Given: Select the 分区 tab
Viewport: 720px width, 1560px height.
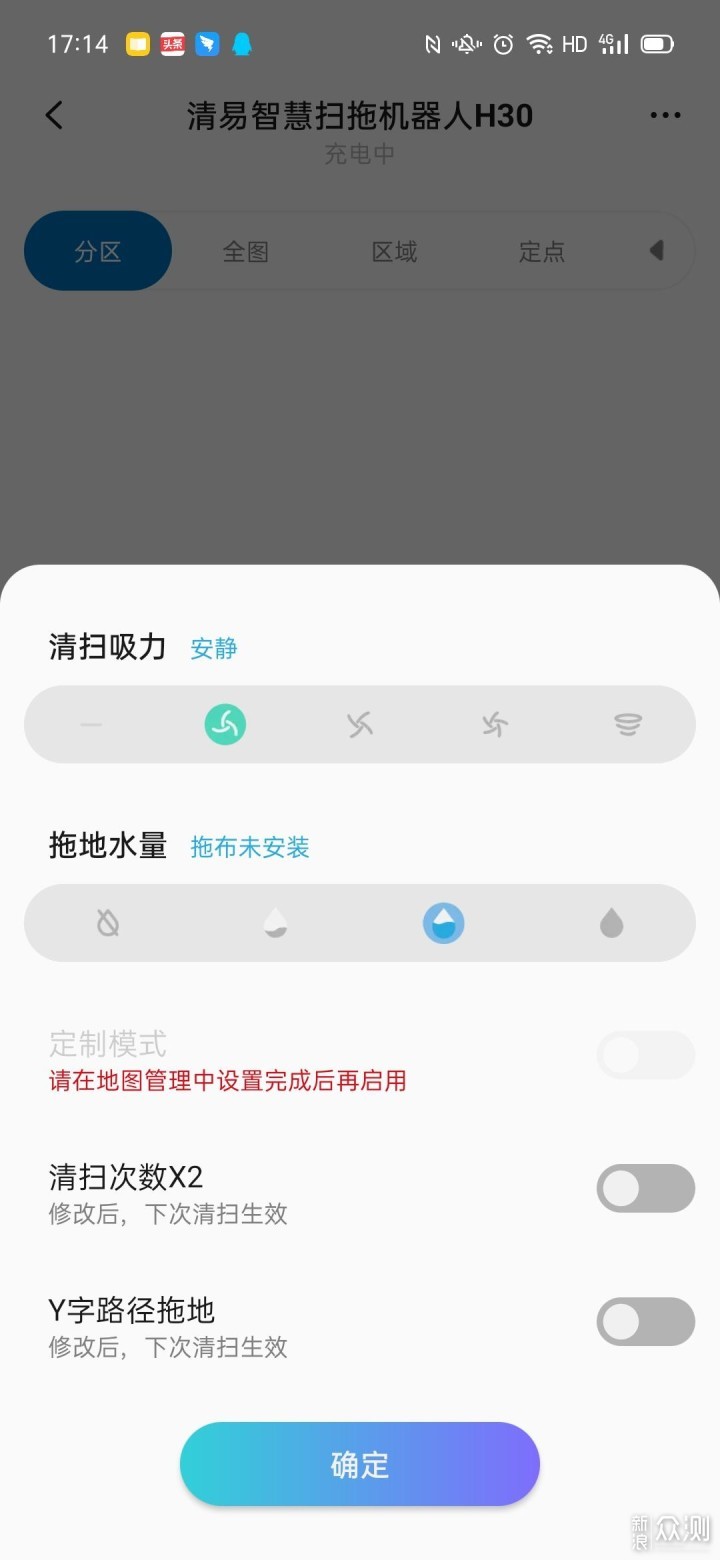Looking at the screenshot, I should 98,251.
